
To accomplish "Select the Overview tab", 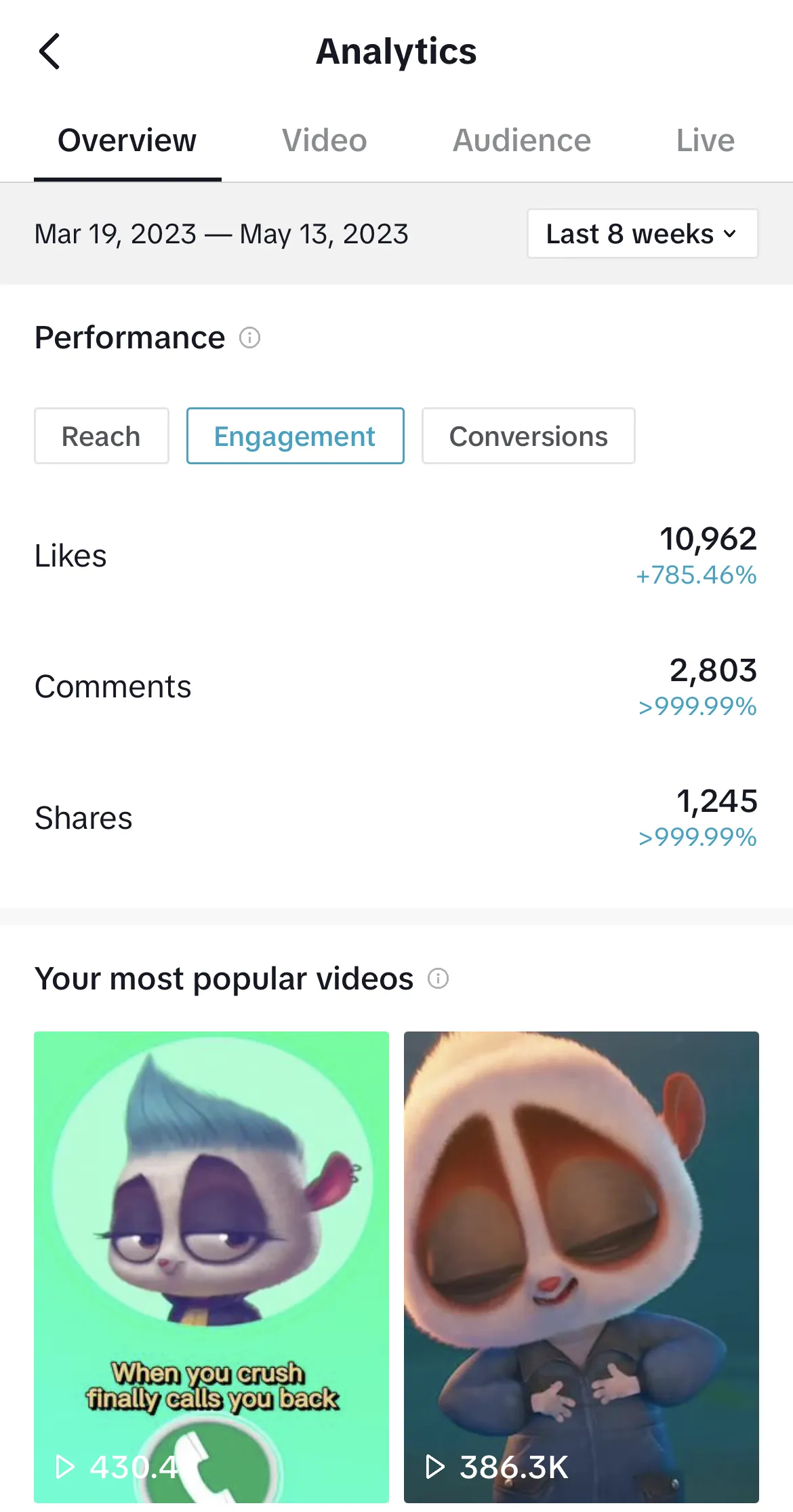I will tap(127, 141).
